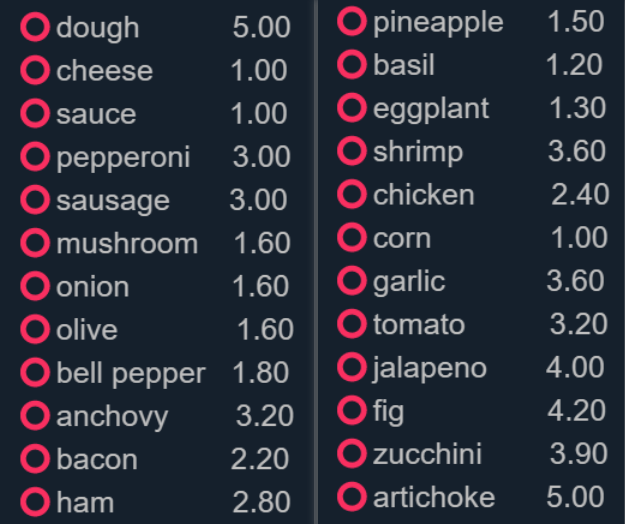Pick artichoke from the list
The image size is (625, 524).
pos(352,496)
